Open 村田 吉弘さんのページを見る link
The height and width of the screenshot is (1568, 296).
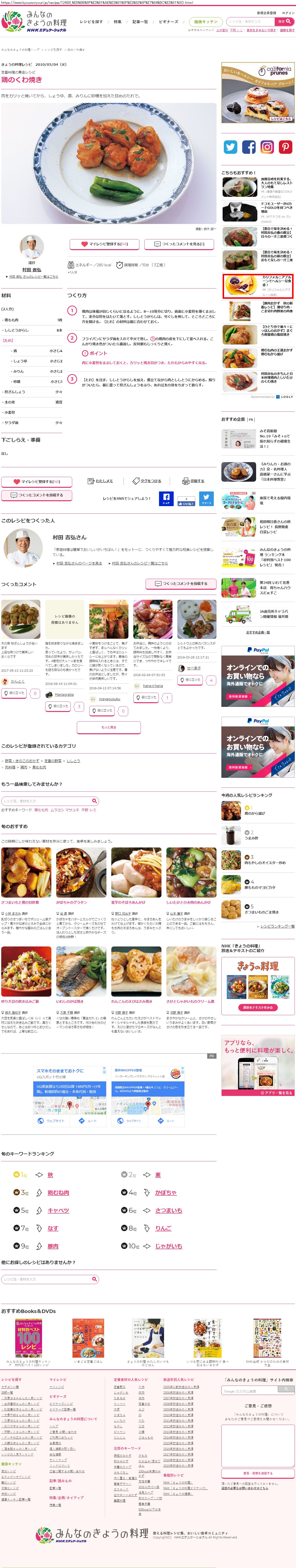click(79, 563)
